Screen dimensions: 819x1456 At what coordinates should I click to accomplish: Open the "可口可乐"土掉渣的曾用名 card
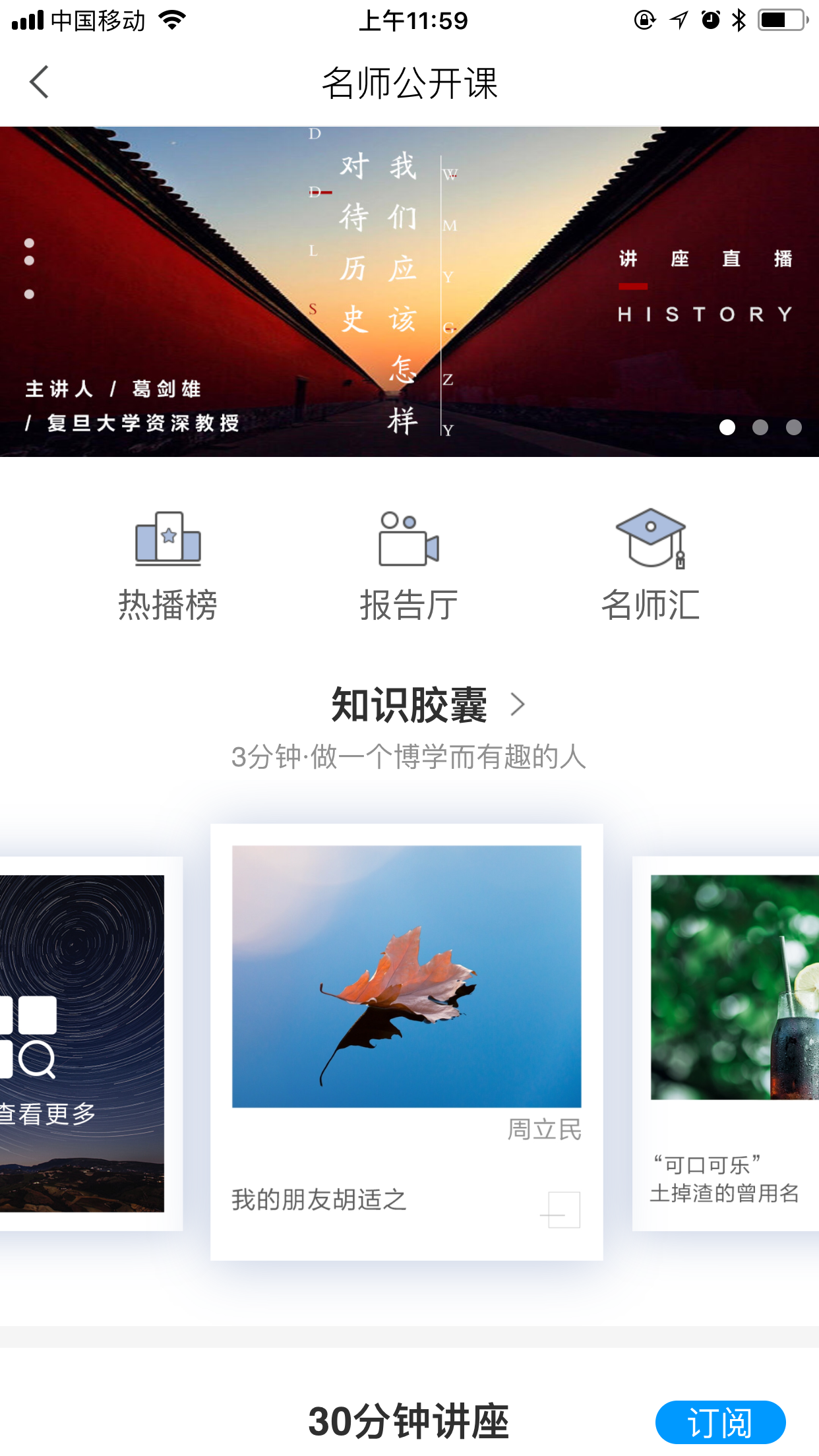pyautogui.click(x=725, y=1043)
